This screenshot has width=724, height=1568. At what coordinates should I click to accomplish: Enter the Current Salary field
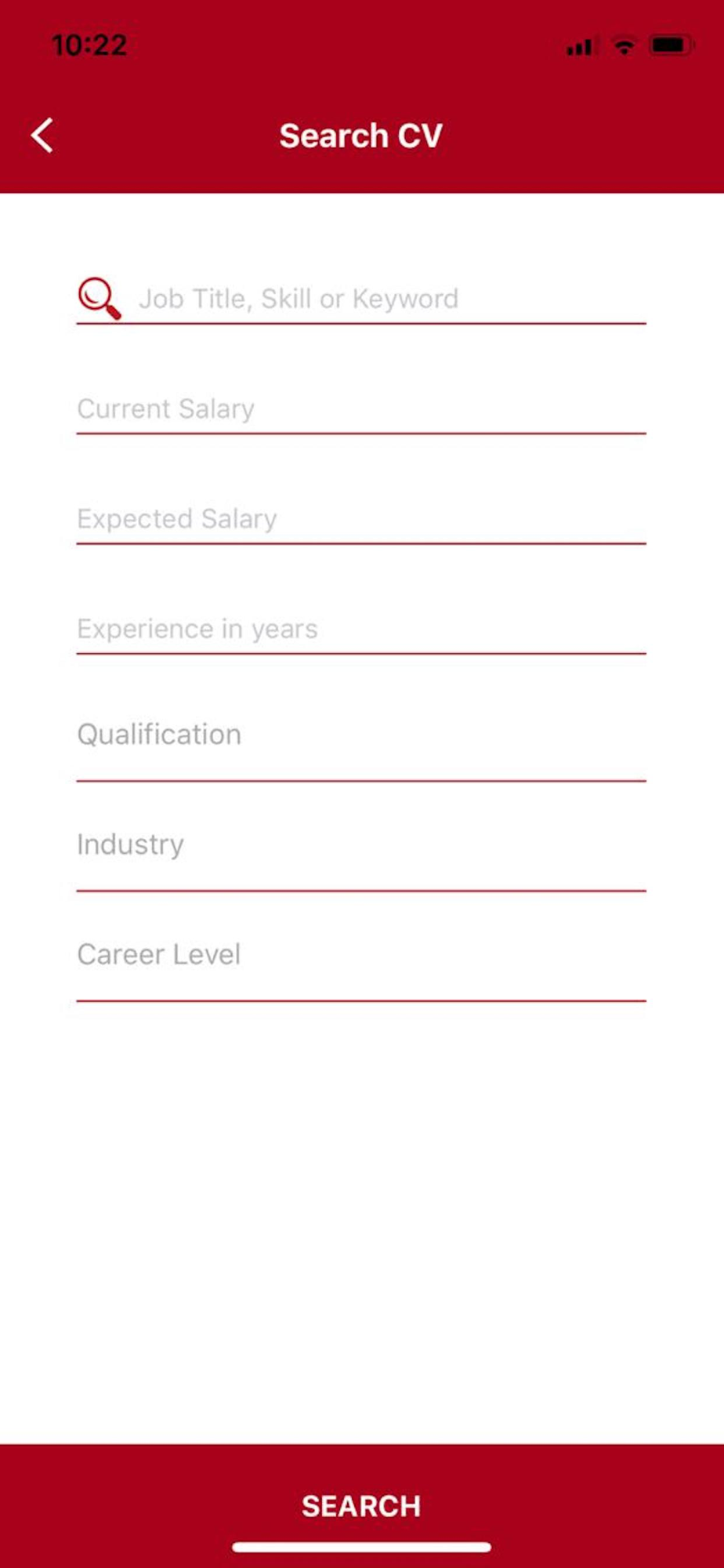[x=361, y=408]
